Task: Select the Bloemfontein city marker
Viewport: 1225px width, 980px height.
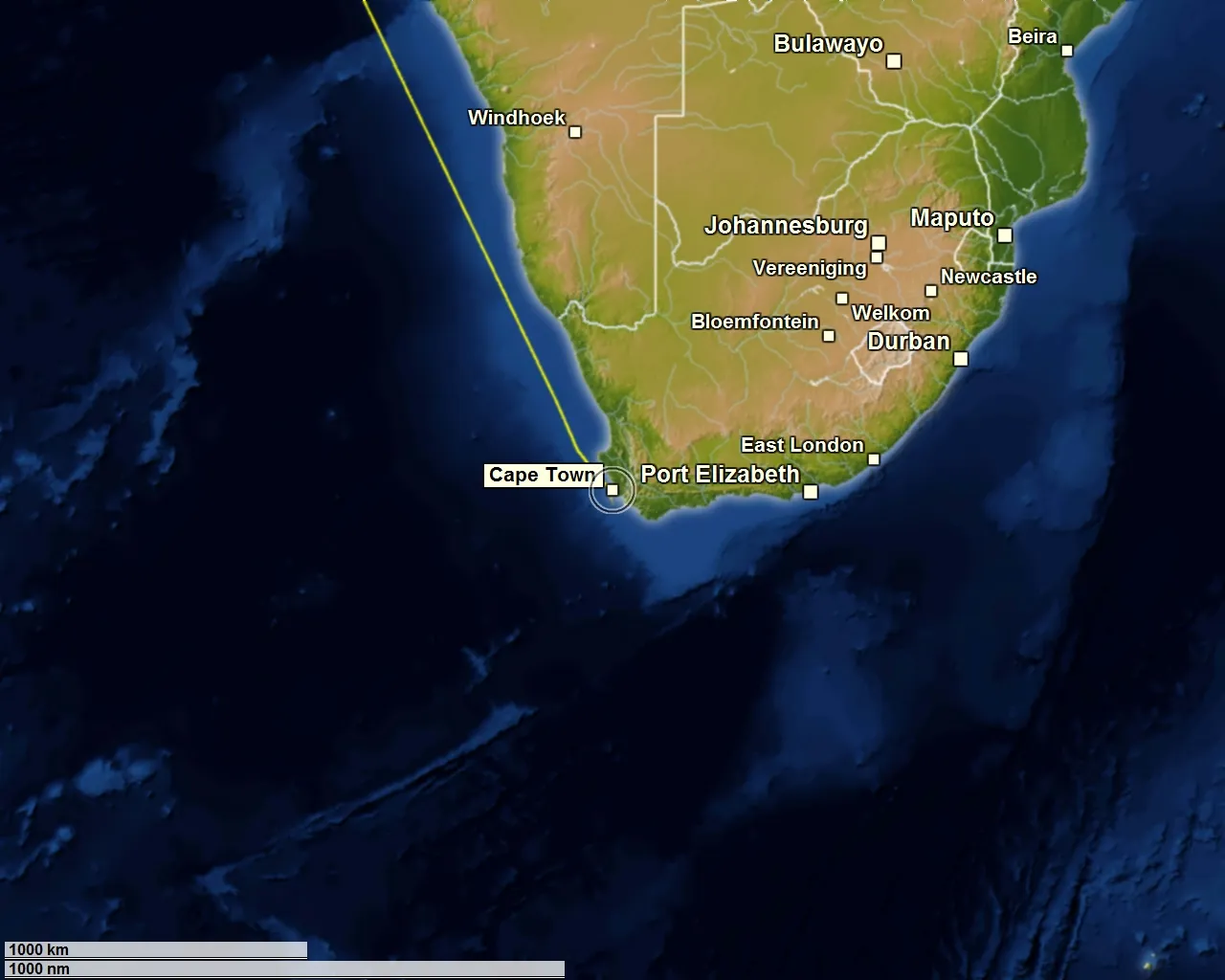Action: coord(829,336)
